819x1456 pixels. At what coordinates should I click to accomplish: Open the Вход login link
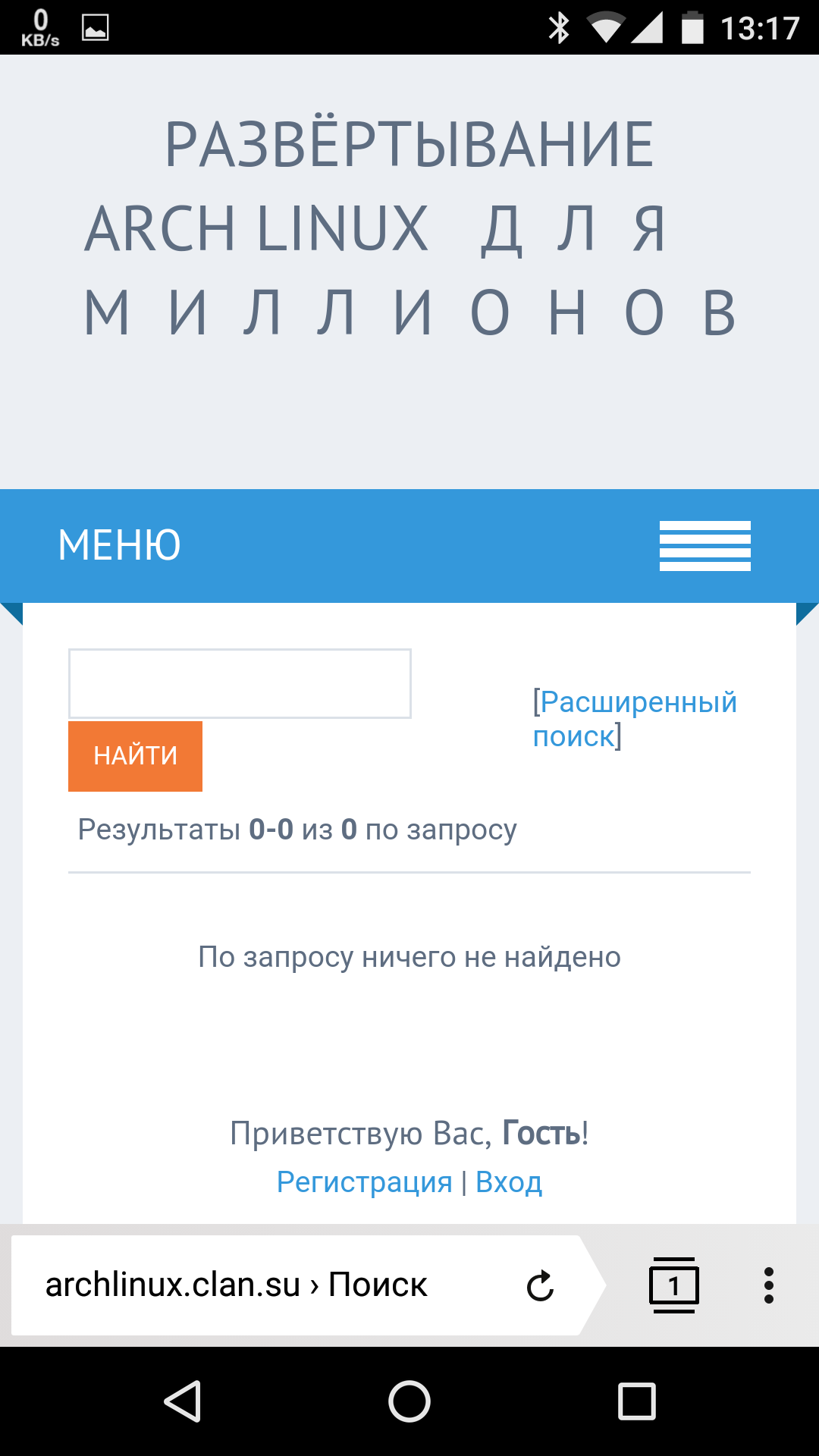(x=509, y=1182)
